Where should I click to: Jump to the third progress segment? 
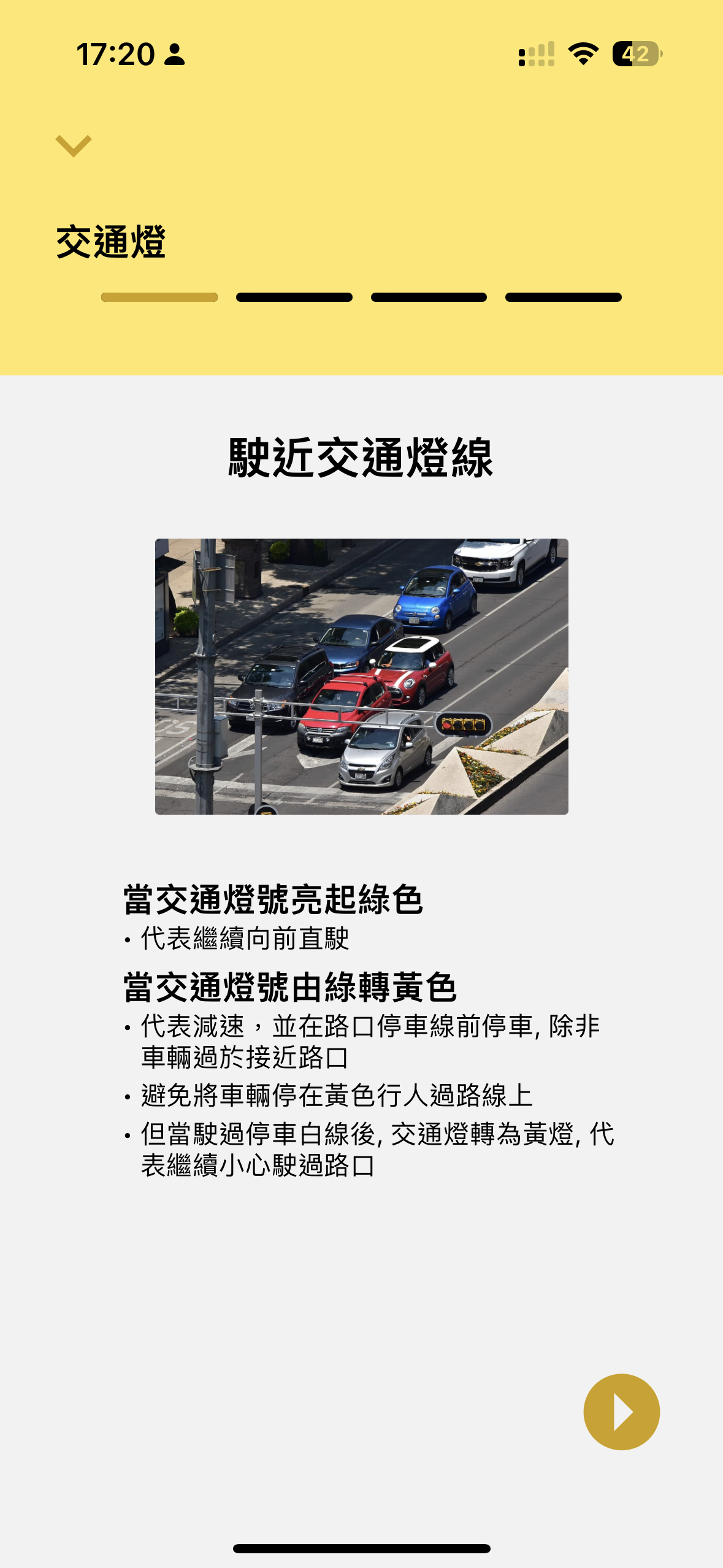click(429, 298)
